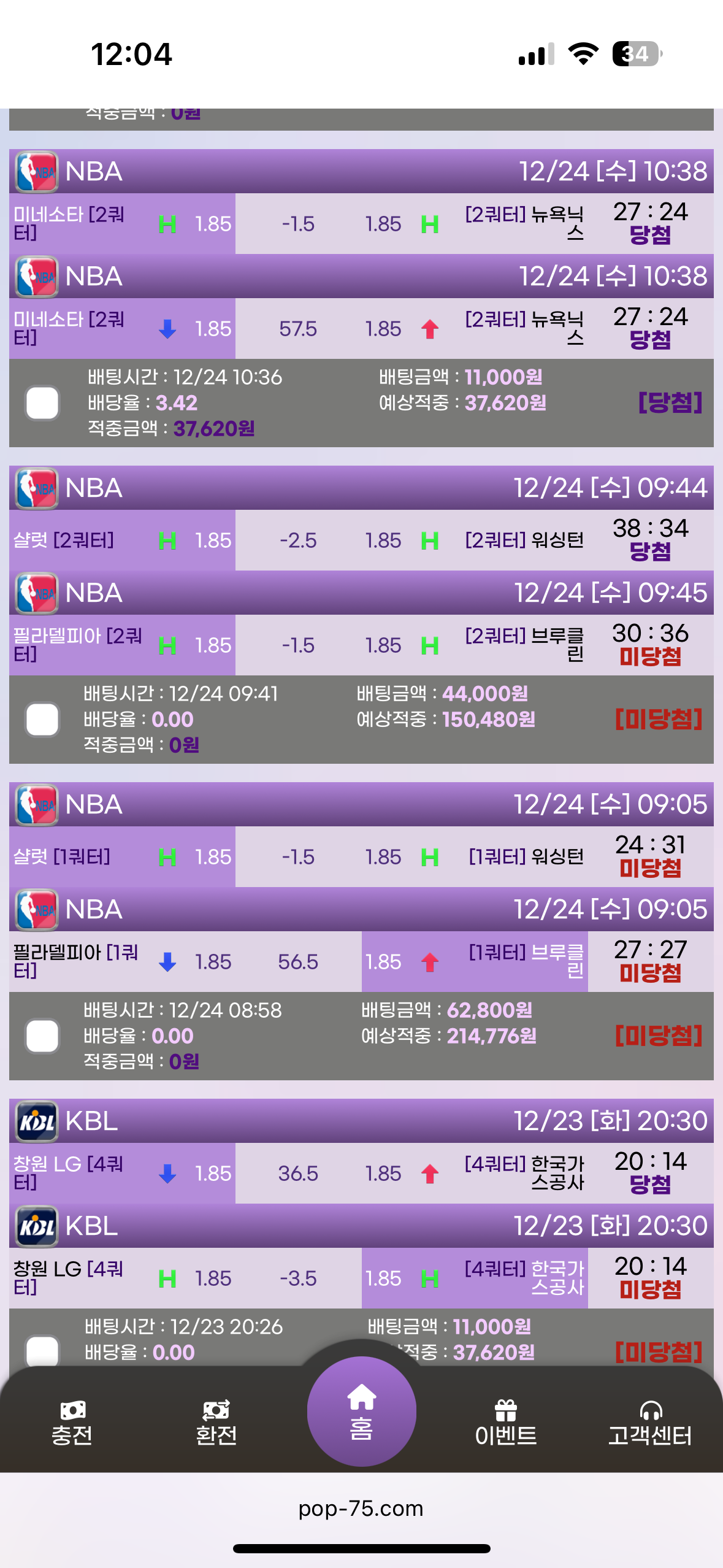Go to the 홈 home button

click(x=361, y=1411)
